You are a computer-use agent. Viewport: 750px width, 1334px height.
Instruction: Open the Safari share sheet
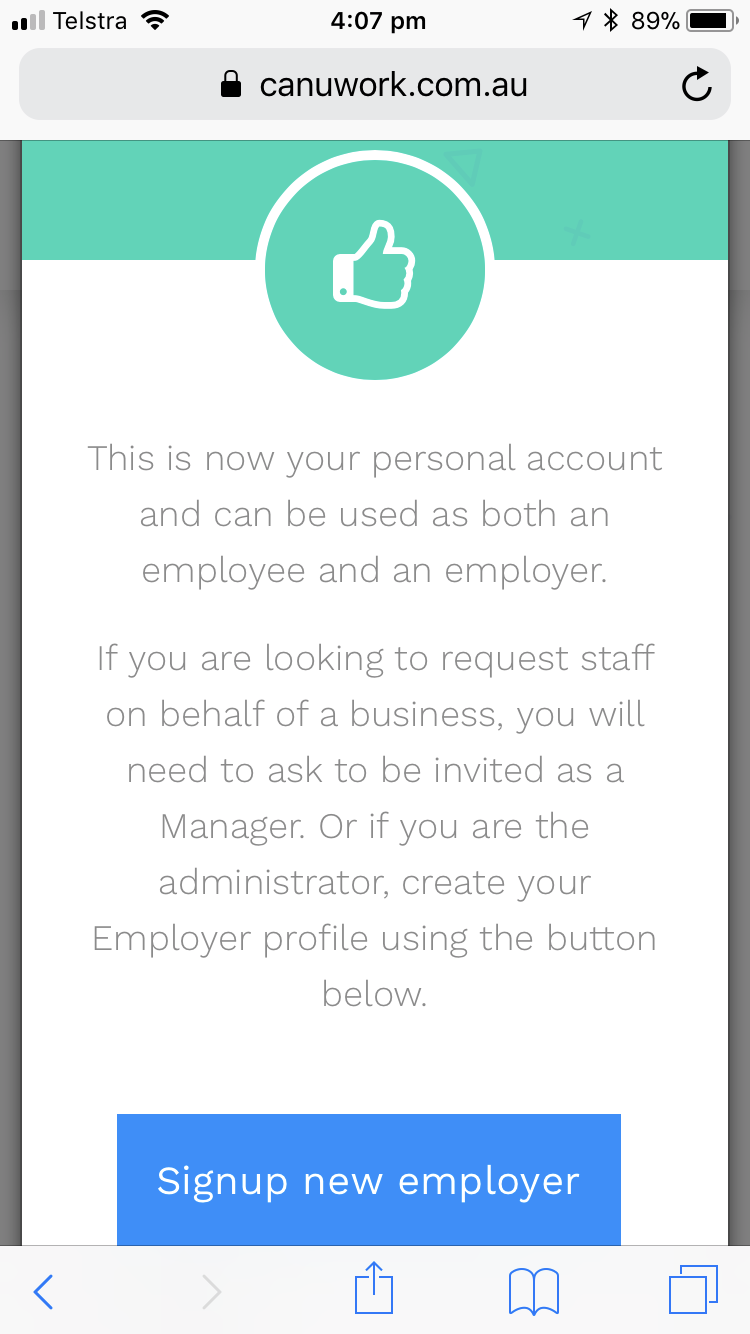tap(374, 1289)
